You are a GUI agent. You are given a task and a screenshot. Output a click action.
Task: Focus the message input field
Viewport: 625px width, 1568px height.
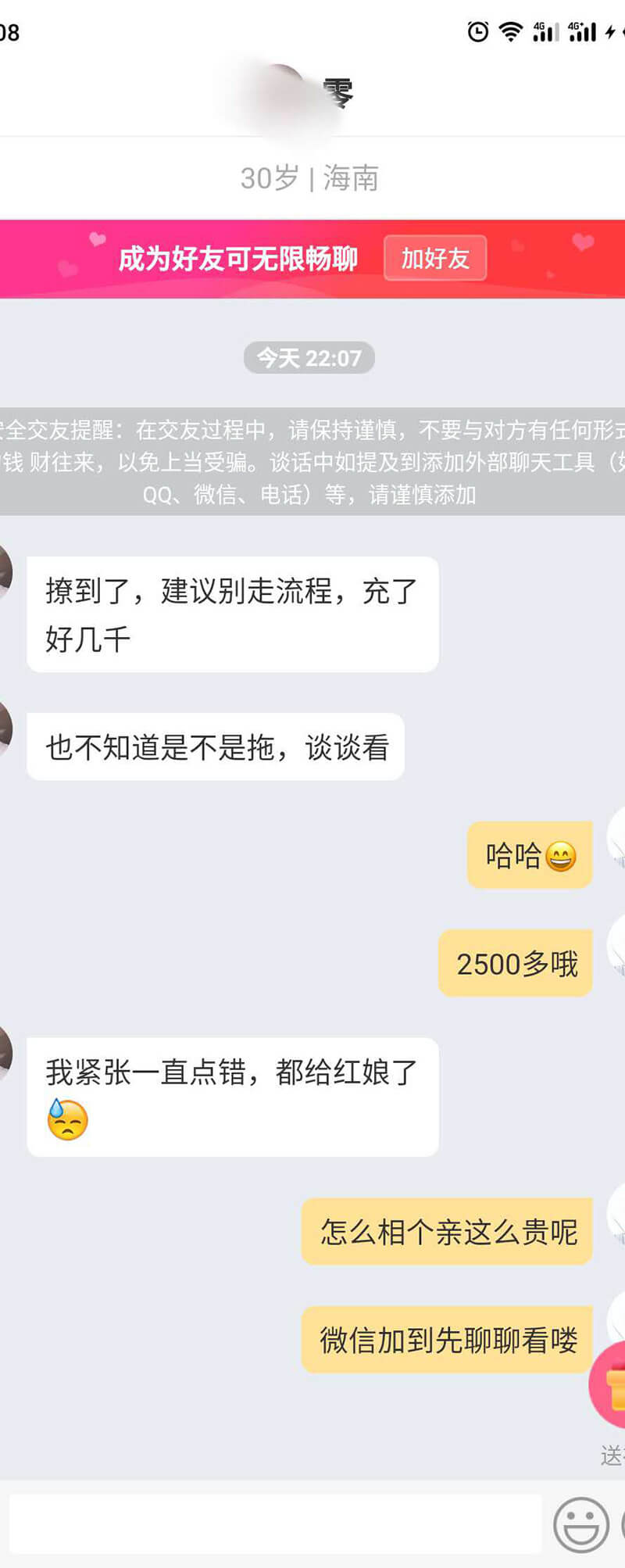275,1524
